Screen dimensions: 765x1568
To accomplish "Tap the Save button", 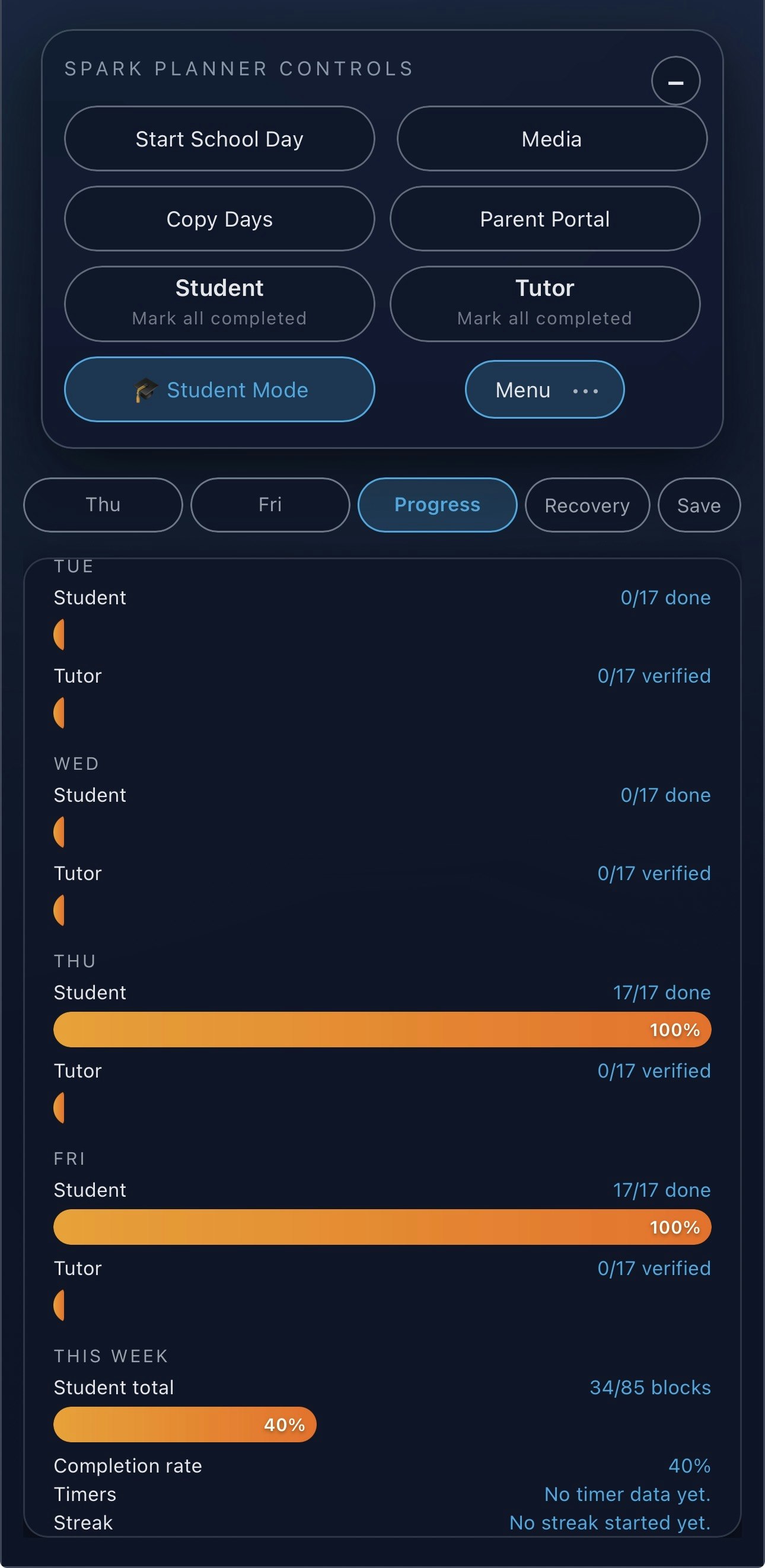I will click(699, 505).
